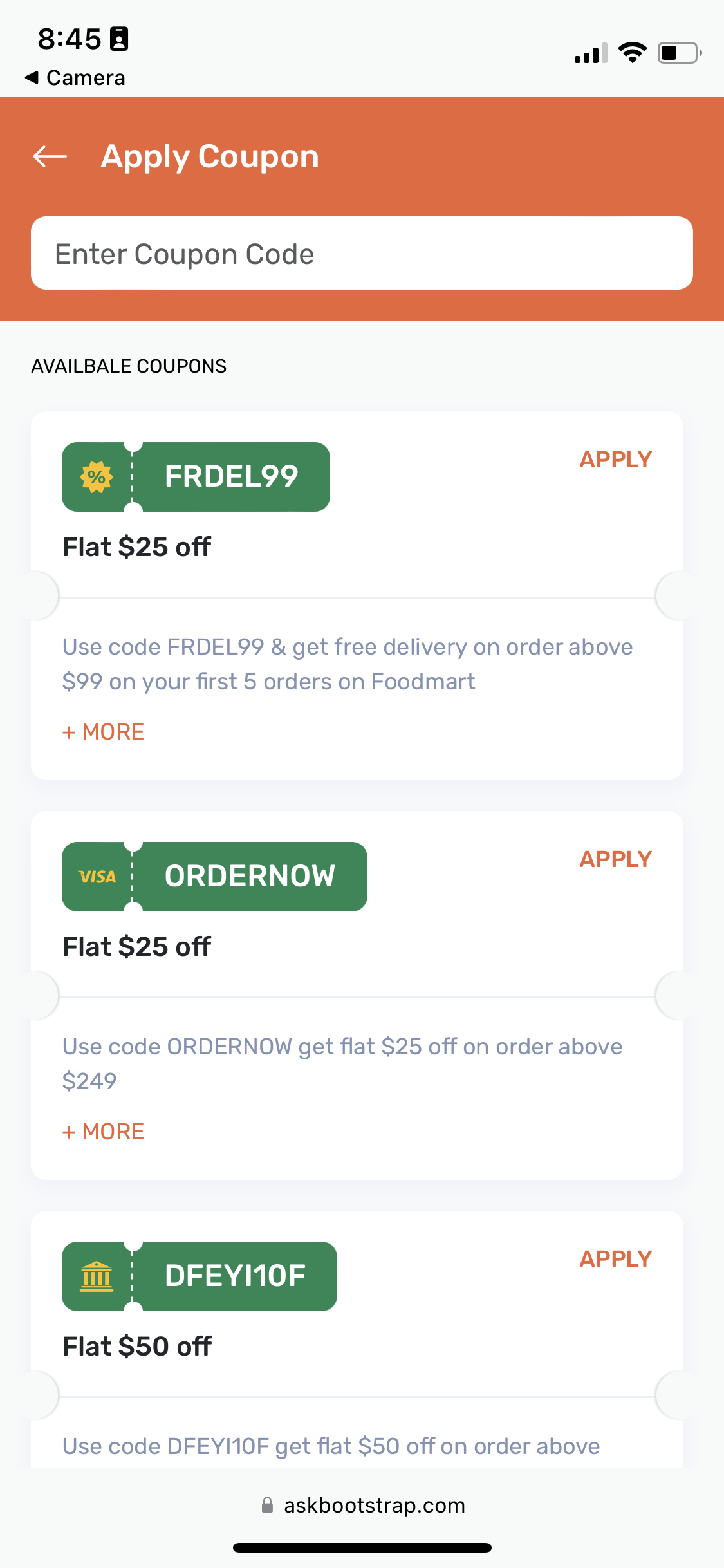Expand + MORE under ORDERNOW coupon

(x=103, y=1132)
